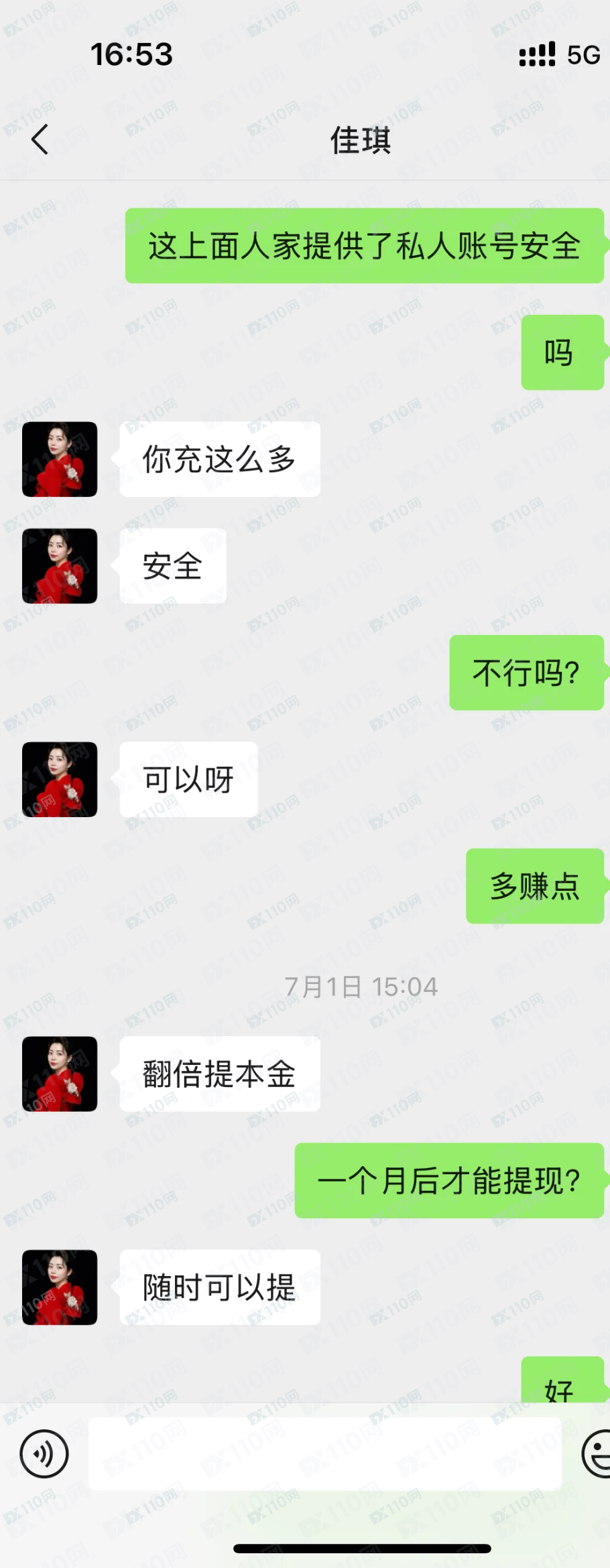Tap the avatar beside "翻倍提本金"
Viewport: 610px width, 1568px height.
[60, 1074]
